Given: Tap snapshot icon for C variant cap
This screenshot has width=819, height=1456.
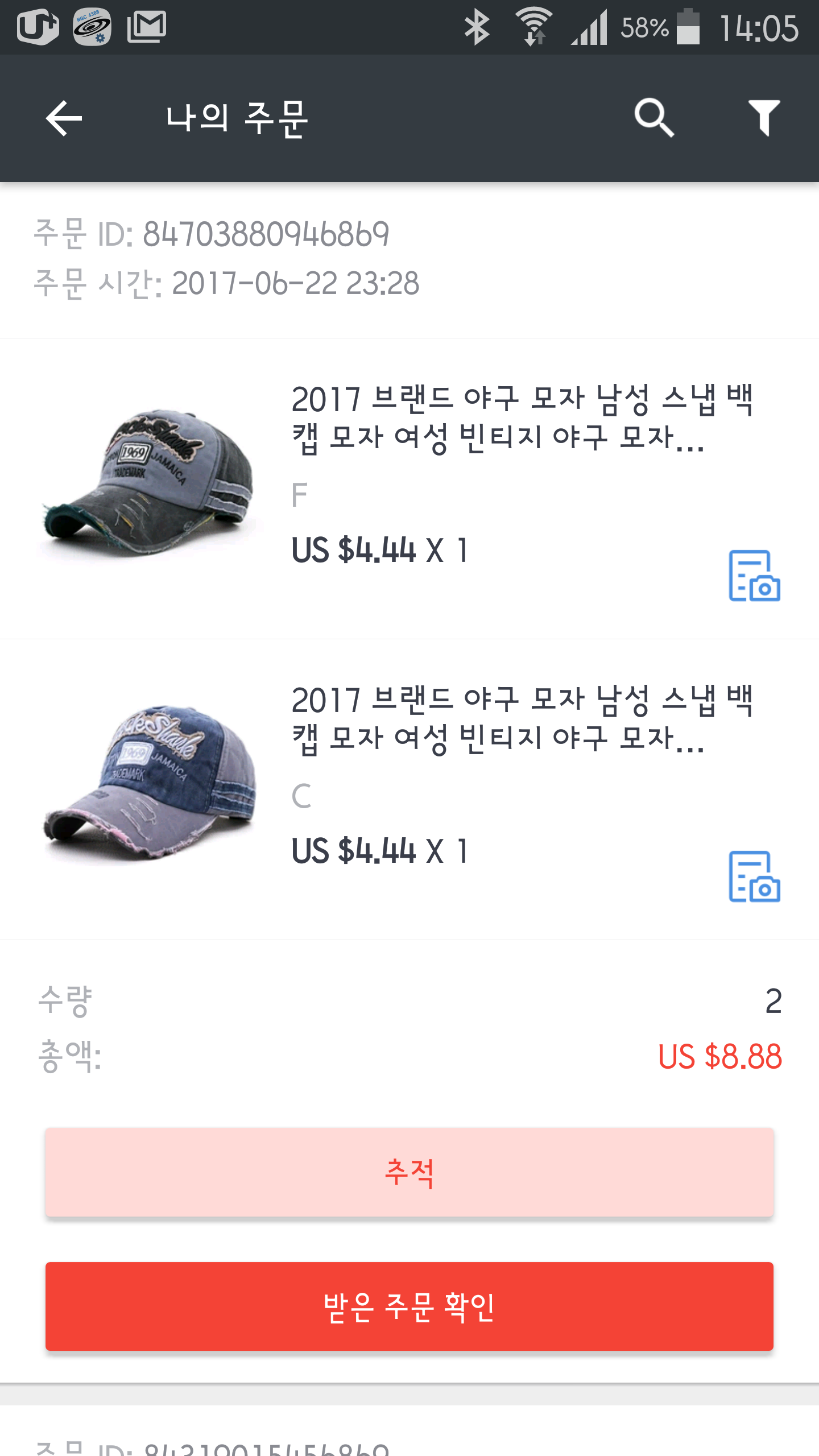Looking at the screenshot, I should coord(754,876).
